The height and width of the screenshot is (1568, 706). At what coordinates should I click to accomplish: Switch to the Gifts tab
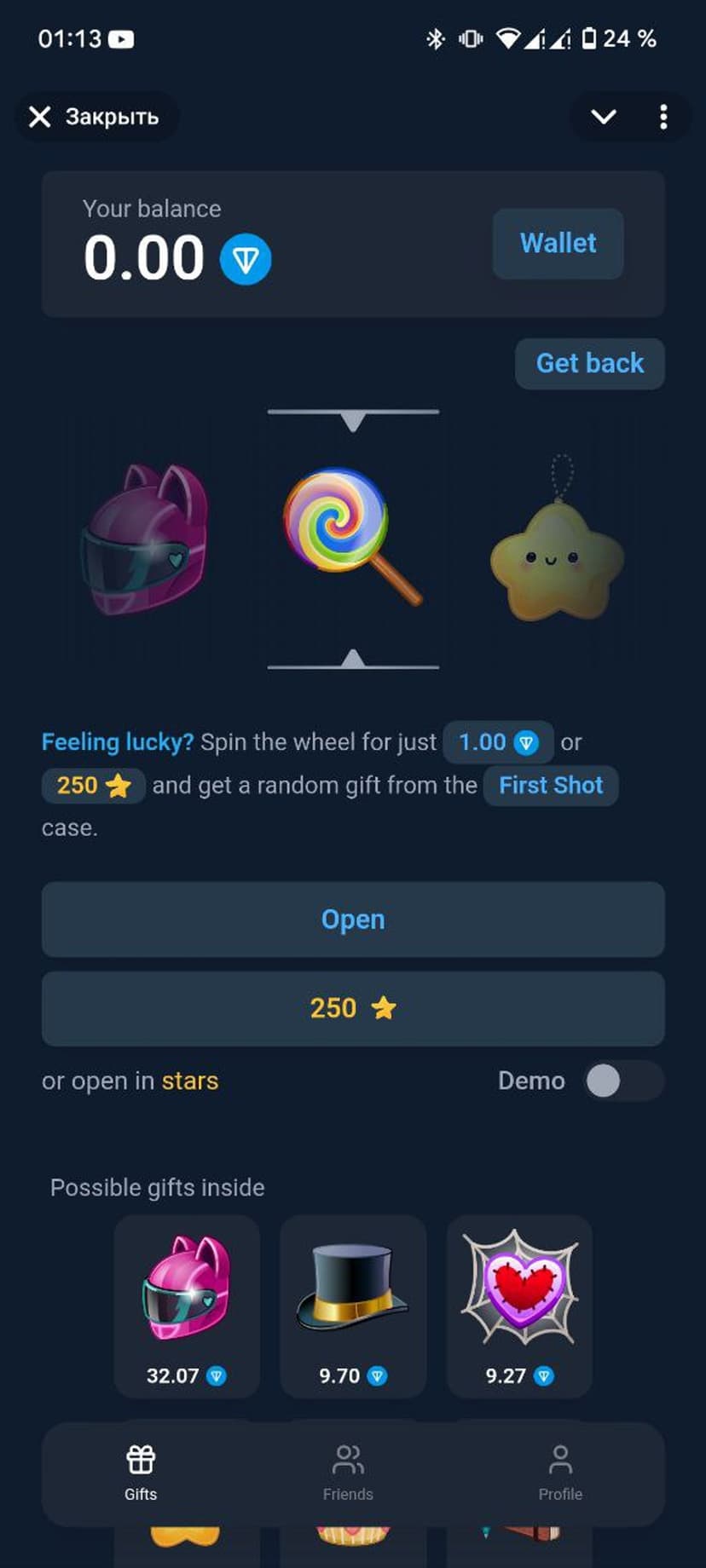coord(141,1472)
